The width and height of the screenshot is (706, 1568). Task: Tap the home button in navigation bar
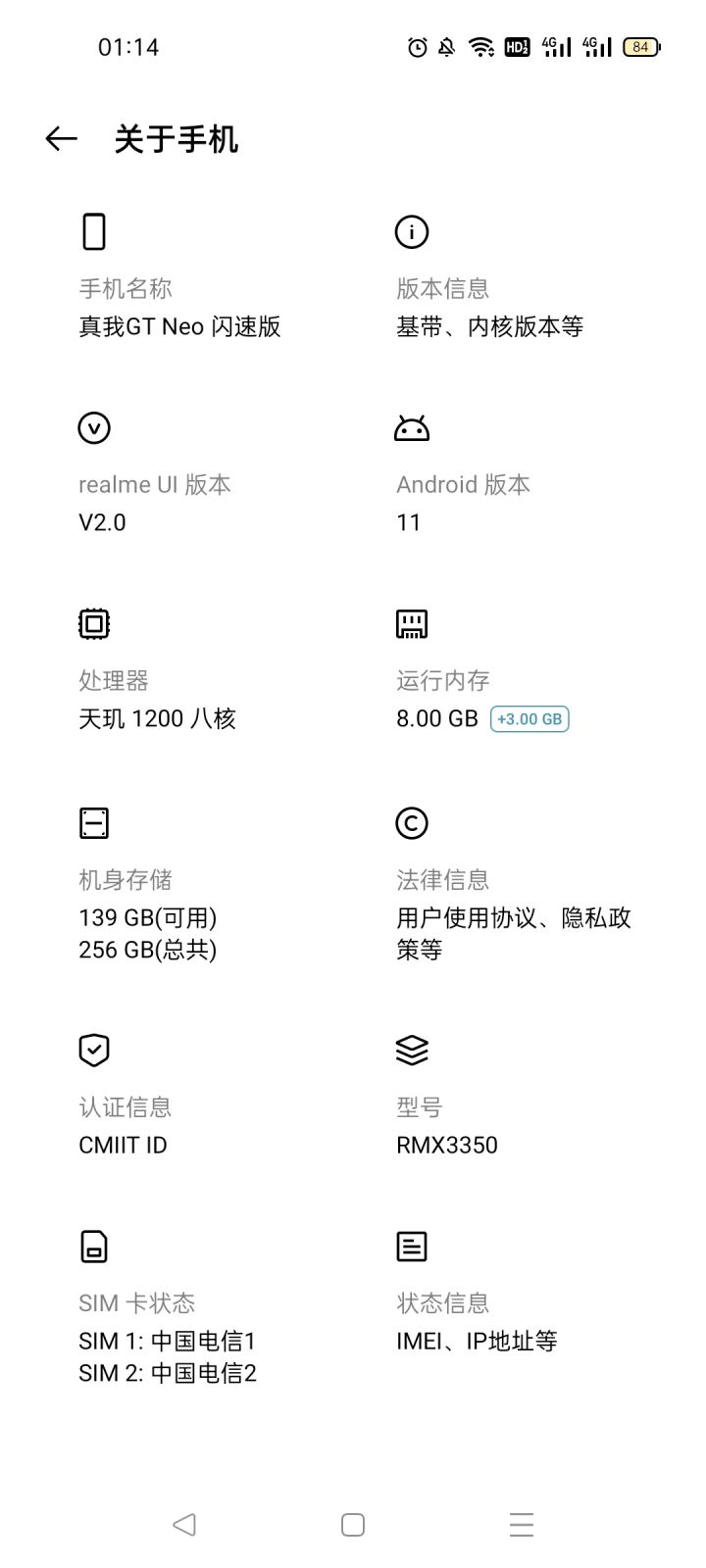tap(351, 1525)
